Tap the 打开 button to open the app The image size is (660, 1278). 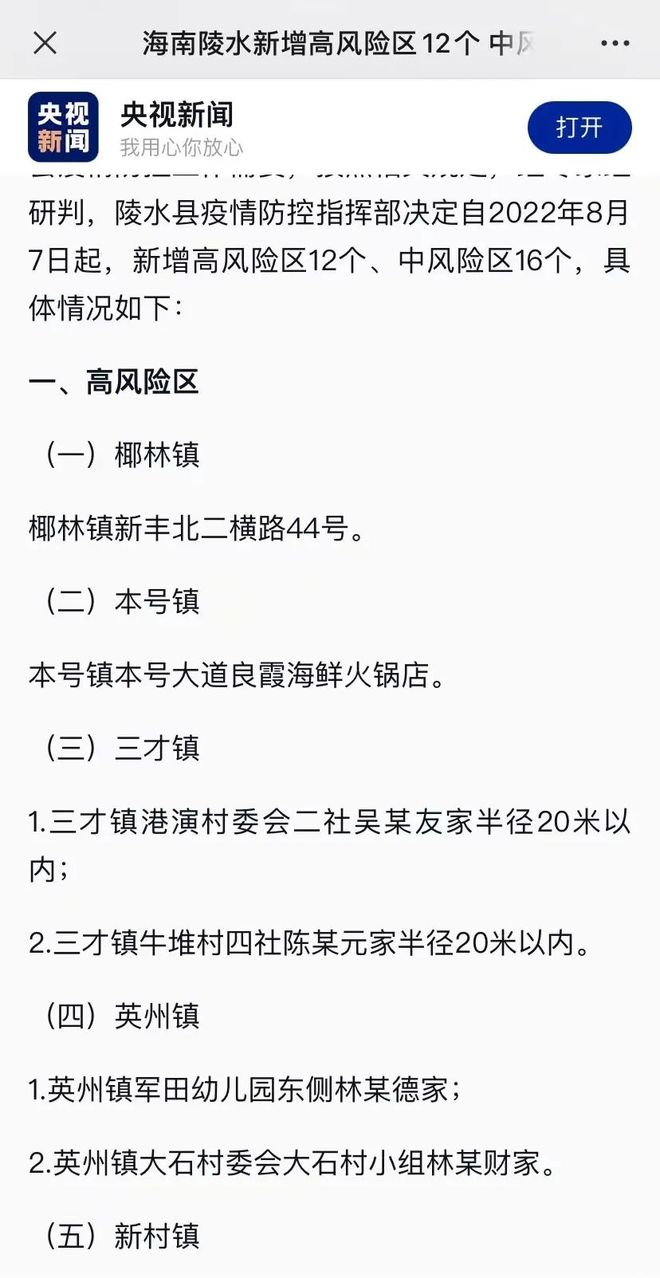(580, 128)
